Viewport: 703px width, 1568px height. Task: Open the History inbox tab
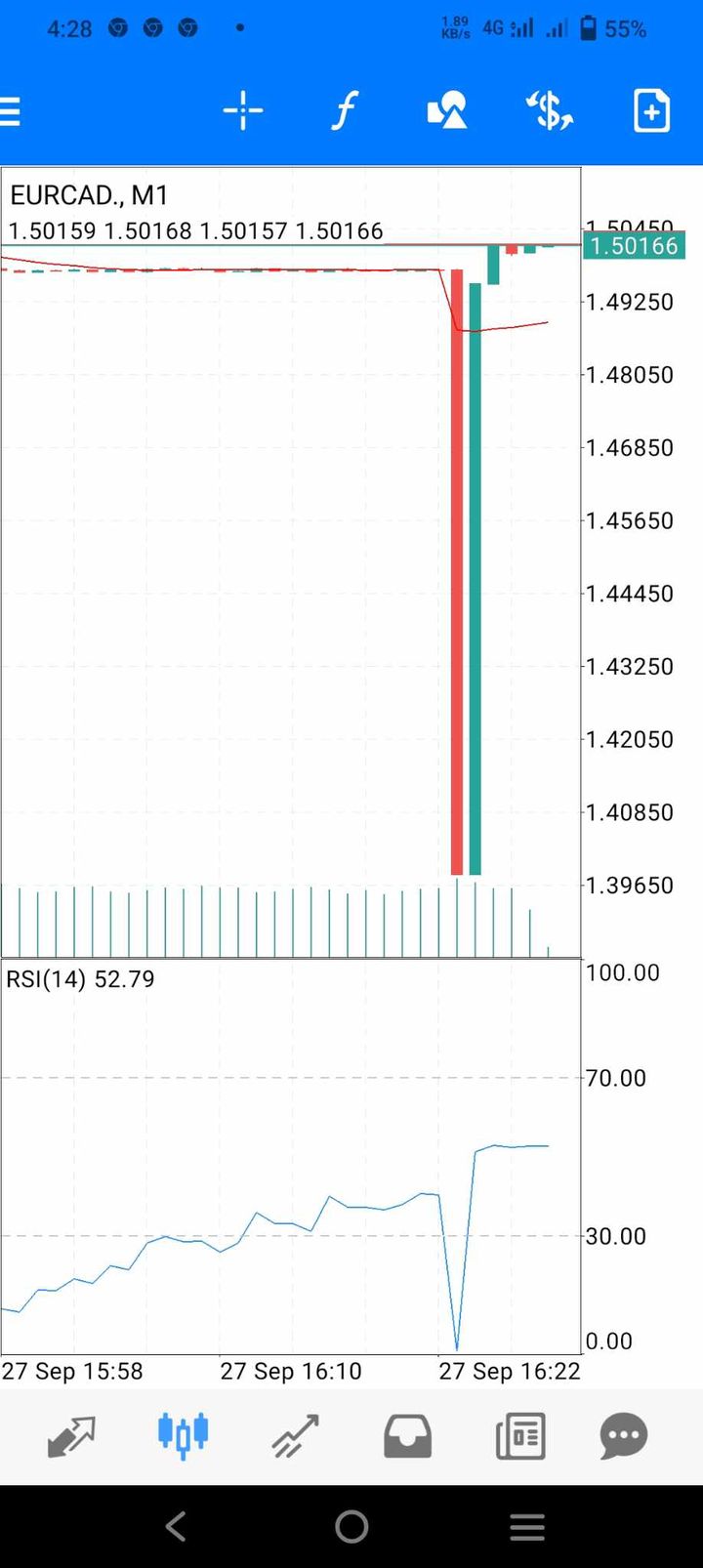407,1436
